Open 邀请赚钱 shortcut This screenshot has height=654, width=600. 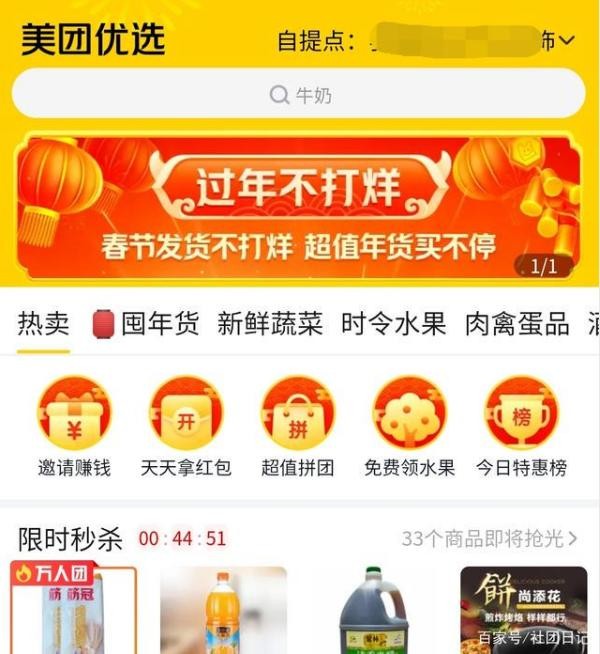(74, 426)
